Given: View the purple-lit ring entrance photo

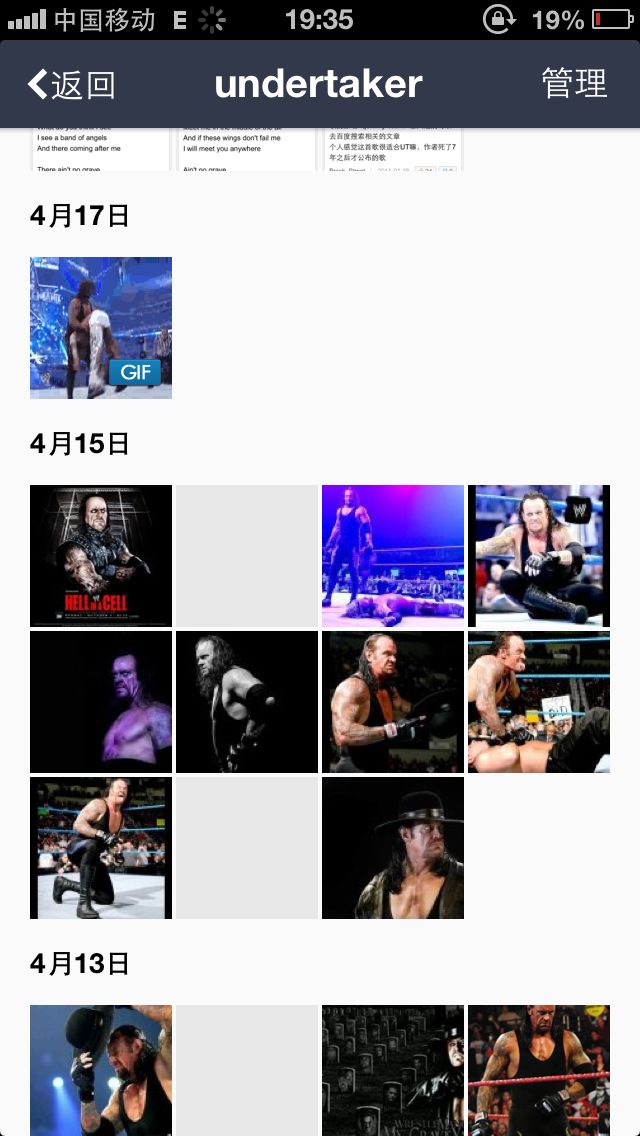Looking at the screenshot, I should [x=393, y=556].
